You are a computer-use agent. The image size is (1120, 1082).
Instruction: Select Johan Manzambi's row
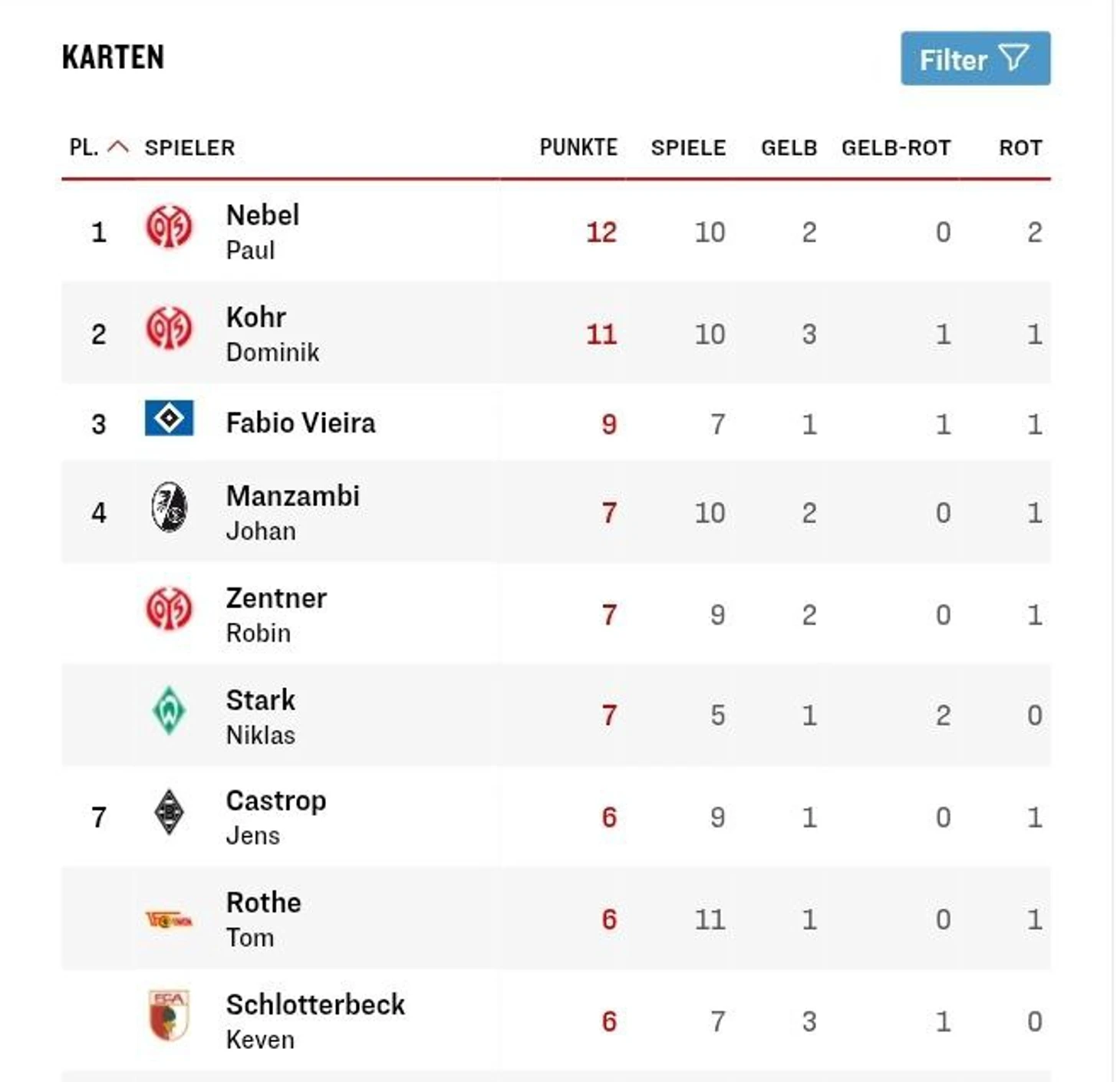click(292, 512)
